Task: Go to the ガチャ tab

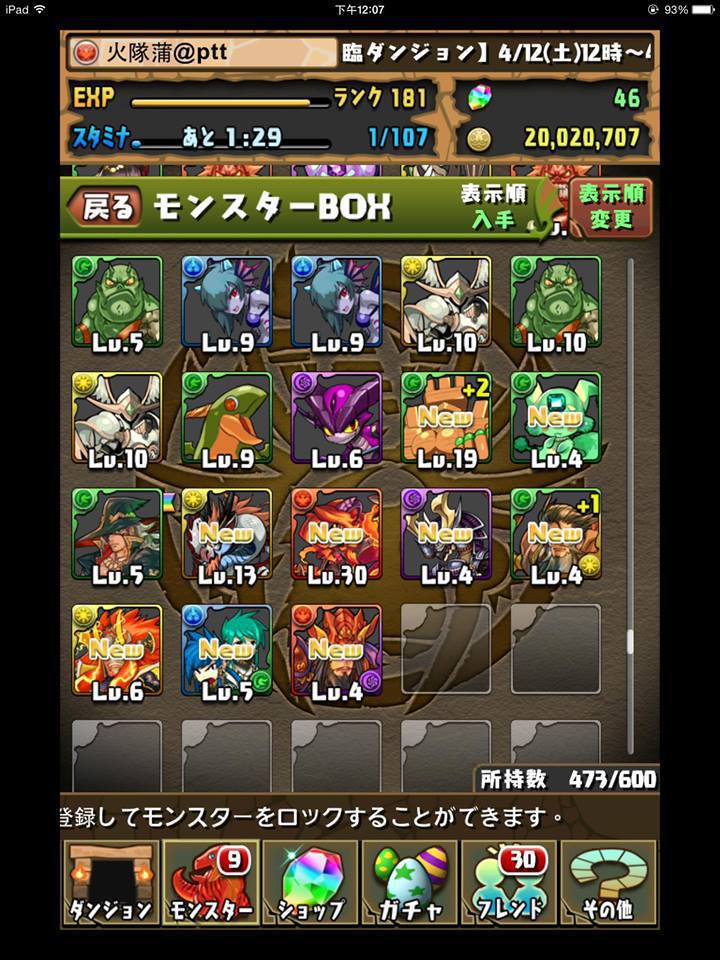Action: (x=409, y=884)
